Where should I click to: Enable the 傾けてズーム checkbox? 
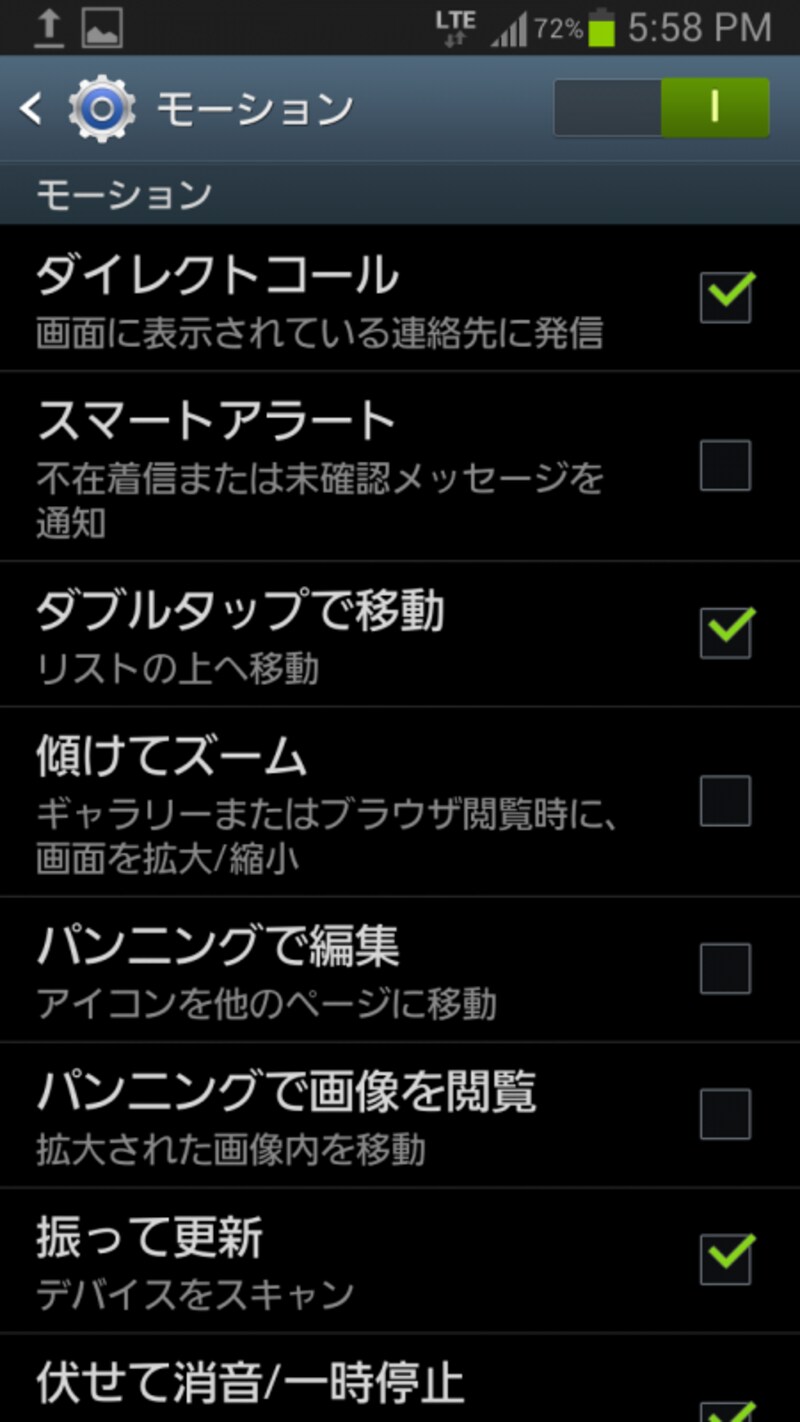pos(725,800)
